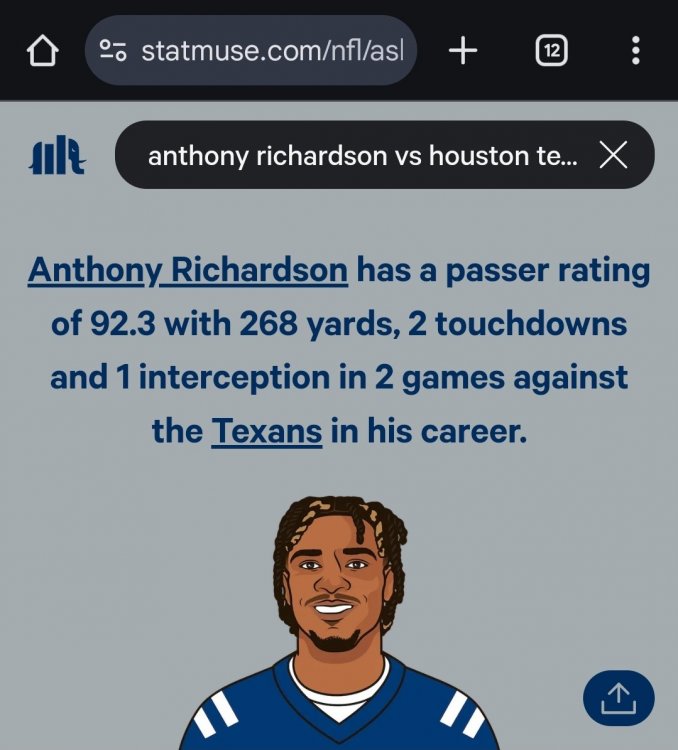Open the Anthony Richardson player link
The height and width of the screenshot is (750, 678).
(188, 270)
